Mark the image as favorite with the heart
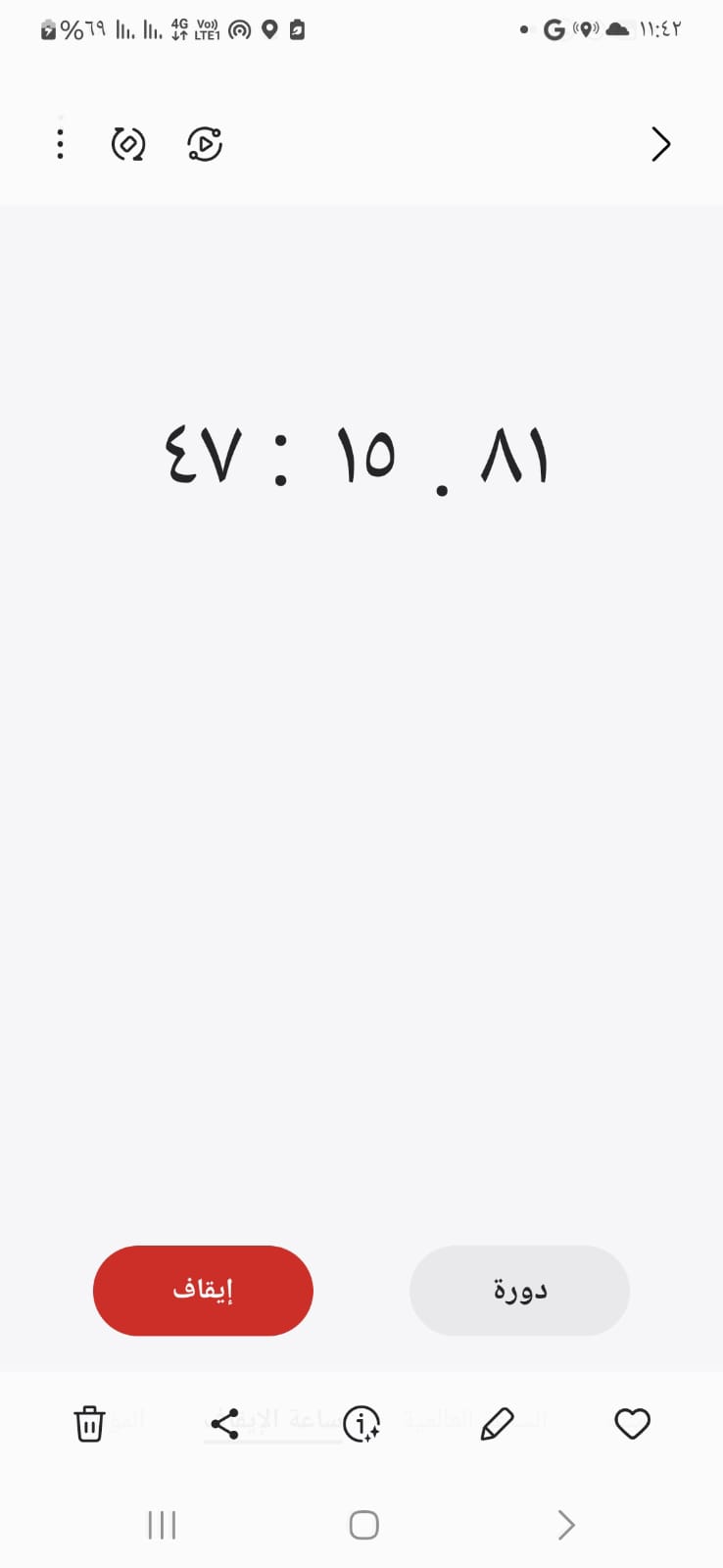 pyautogui.click(x=633, y=1423)
